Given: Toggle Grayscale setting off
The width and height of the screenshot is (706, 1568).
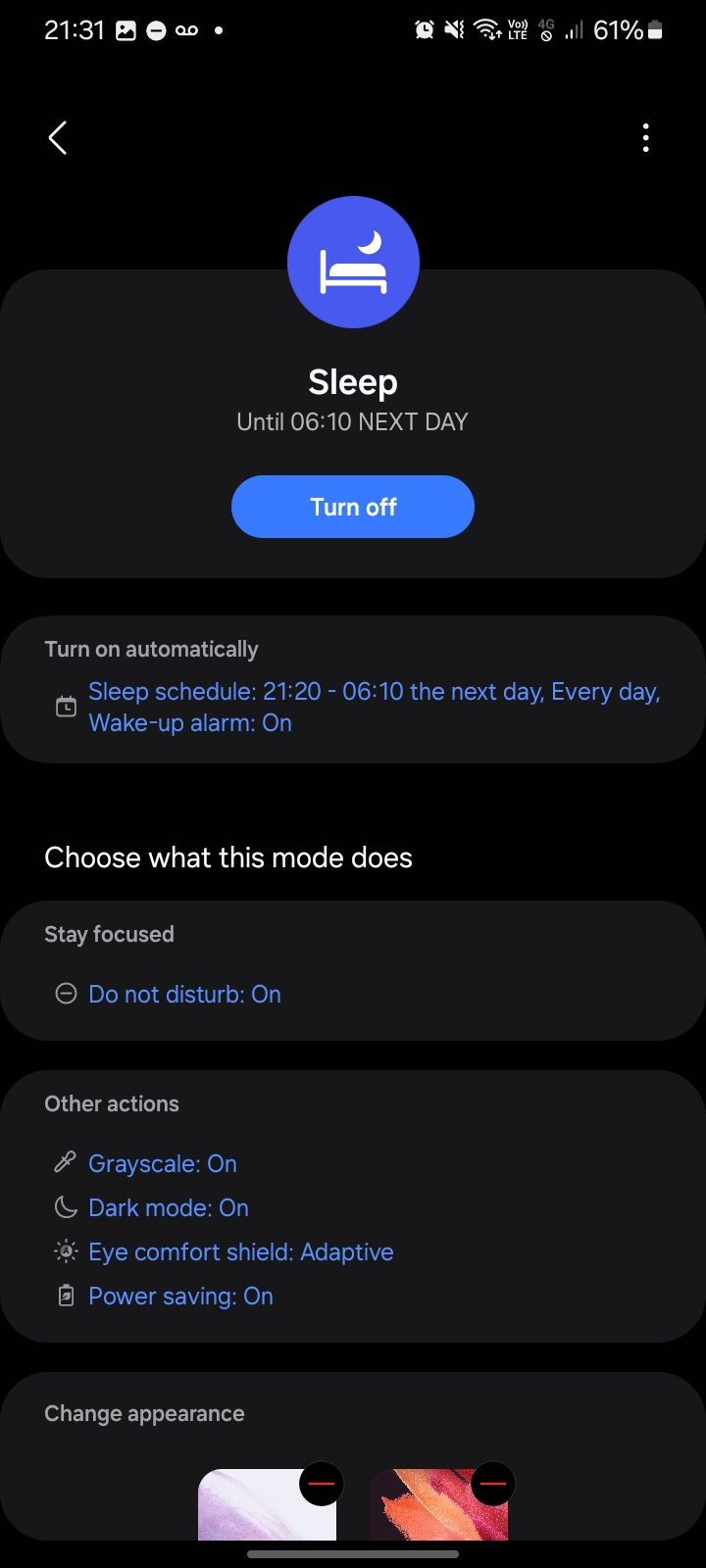Looking at the screenshot, I should (162, 1163).
